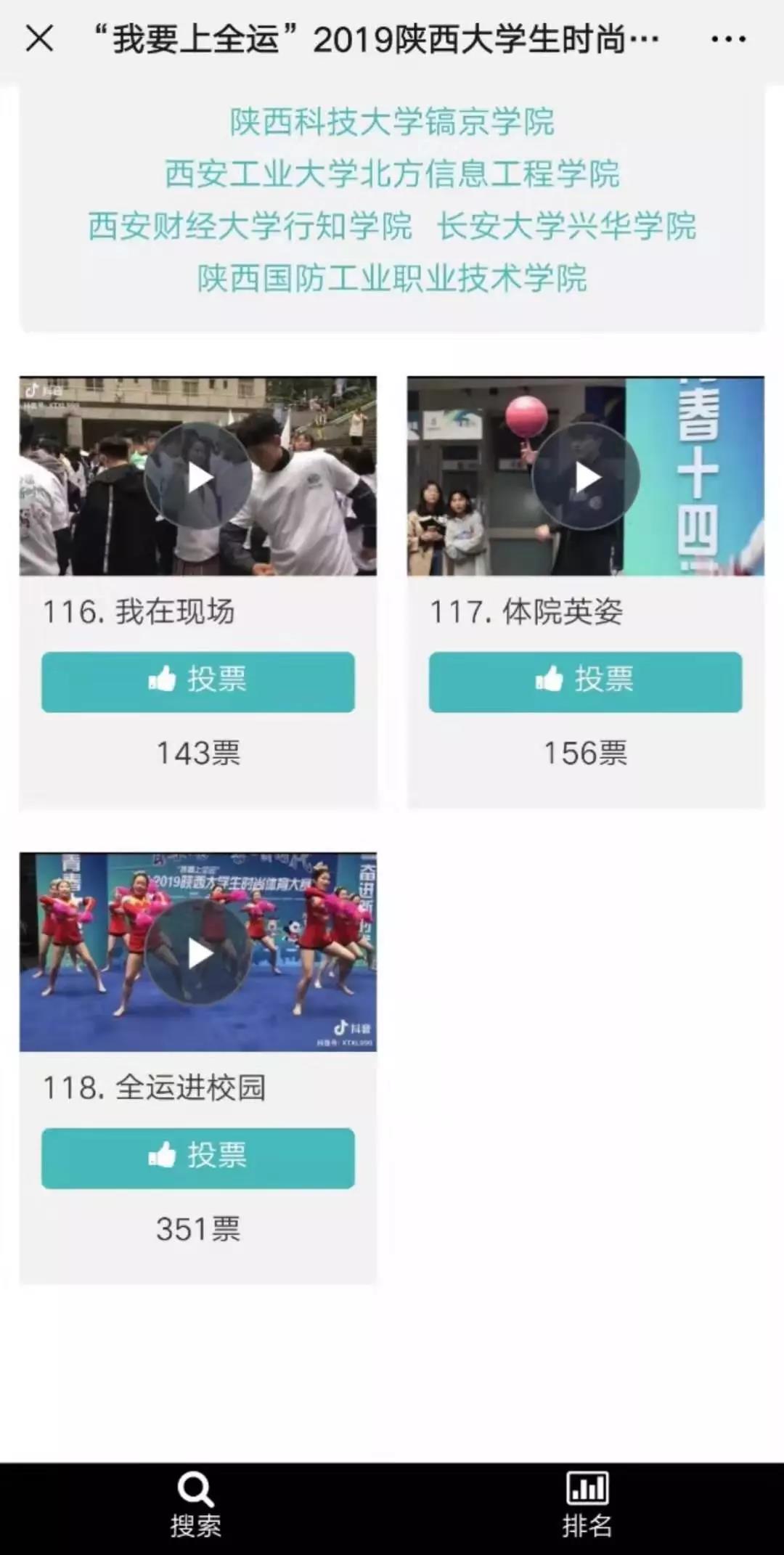Open the three-dot overflow menu
Viewport: 784px width, 1555px height.
point(728,39)
